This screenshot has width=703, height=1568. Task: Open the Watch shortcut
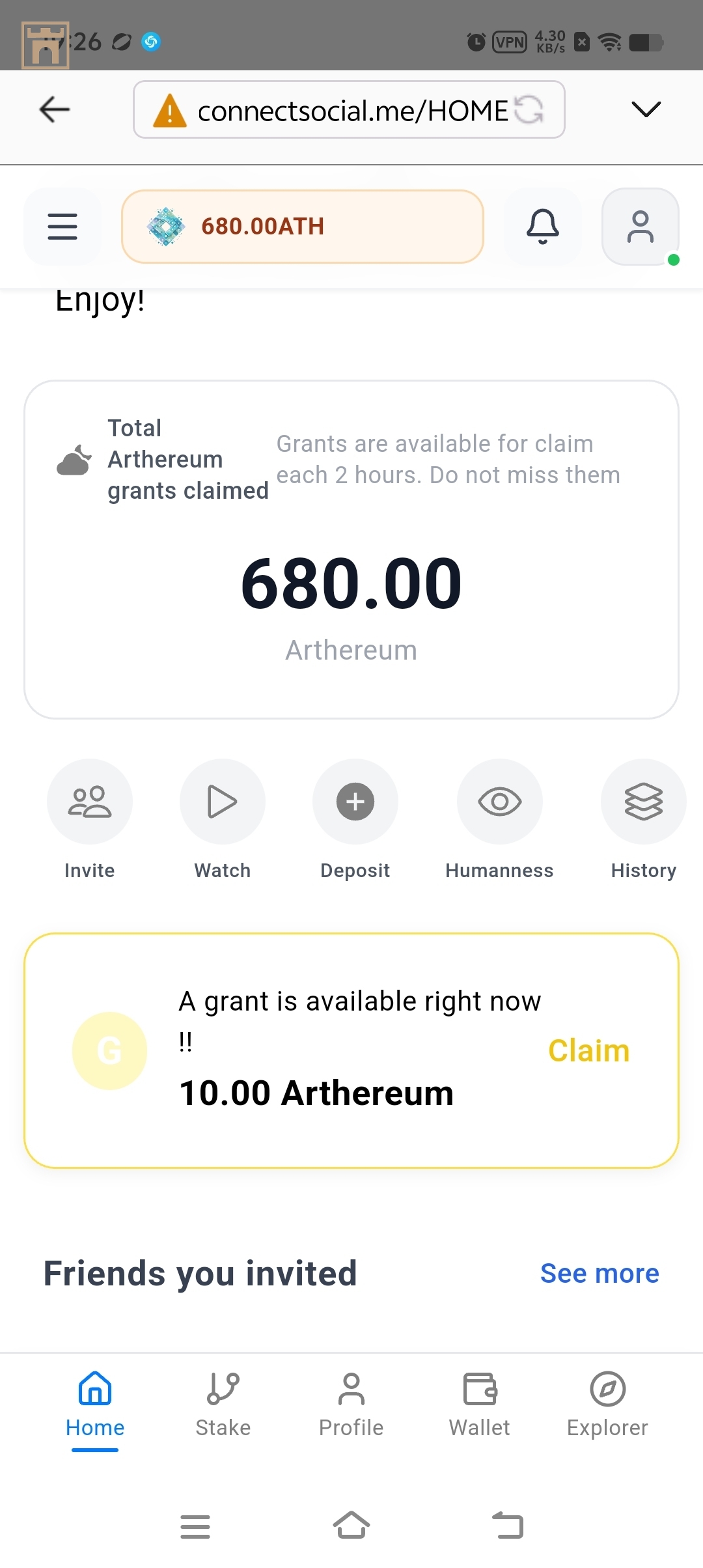(x=222, y=802)
